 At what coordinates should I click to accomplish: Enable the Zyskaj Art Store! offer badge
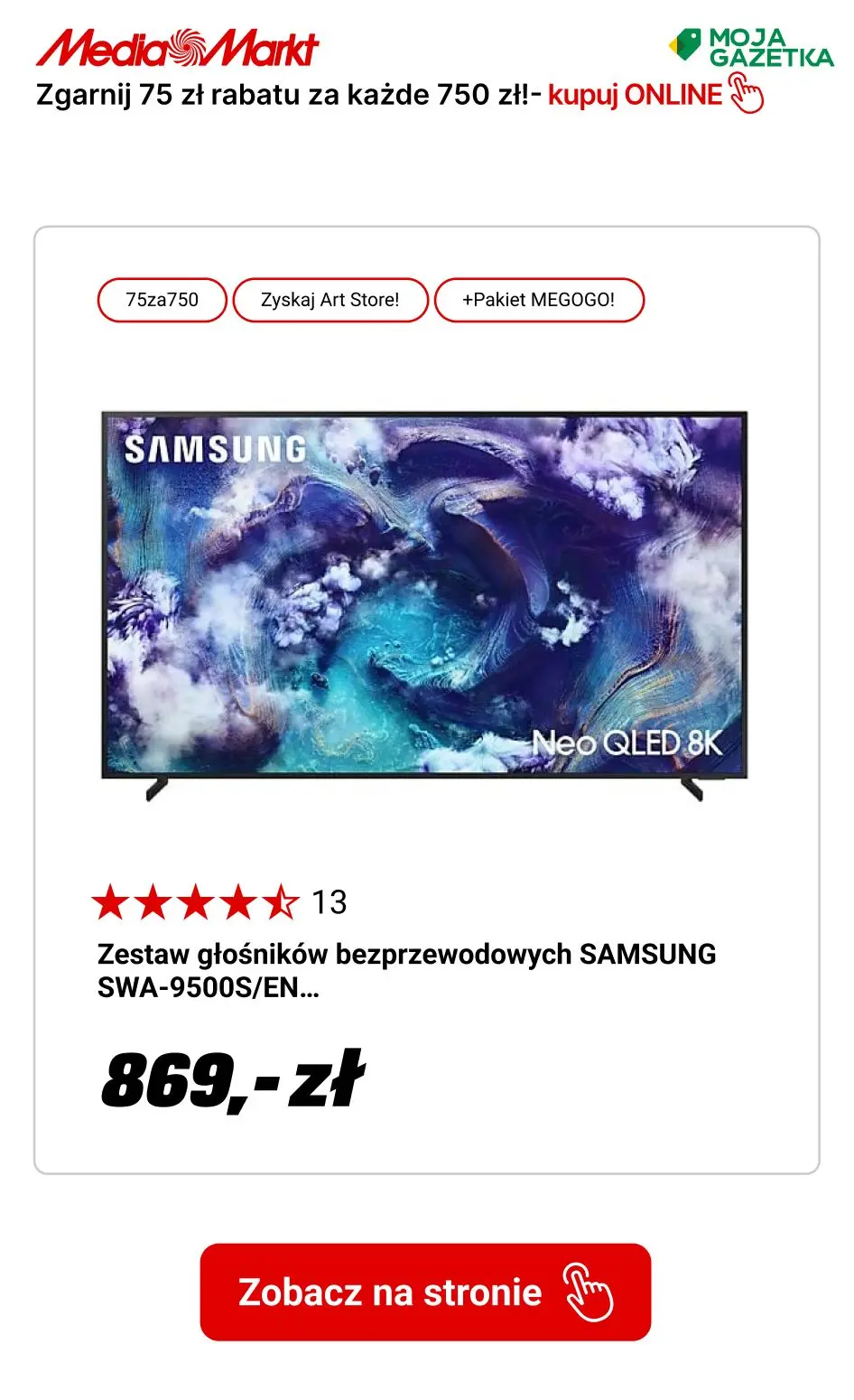pos(330,299)
